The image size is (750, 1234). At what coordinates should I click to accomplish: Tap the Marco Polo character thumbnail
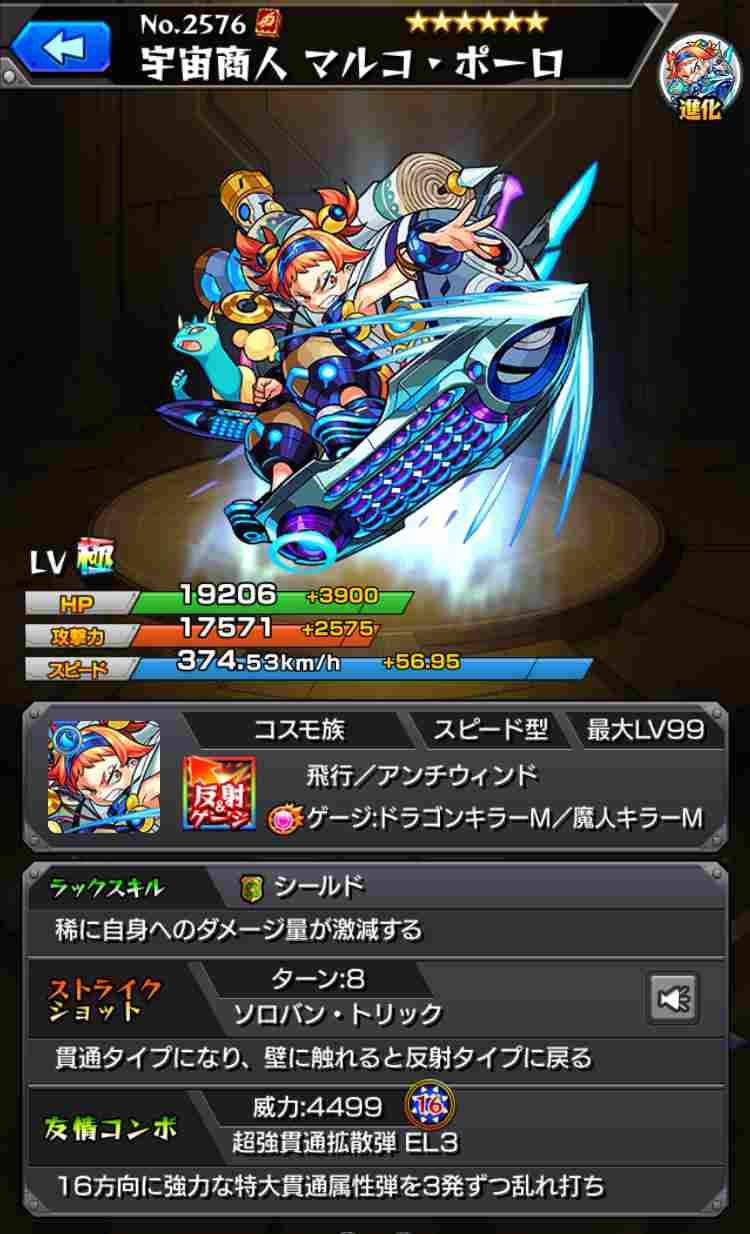[104, 777]
